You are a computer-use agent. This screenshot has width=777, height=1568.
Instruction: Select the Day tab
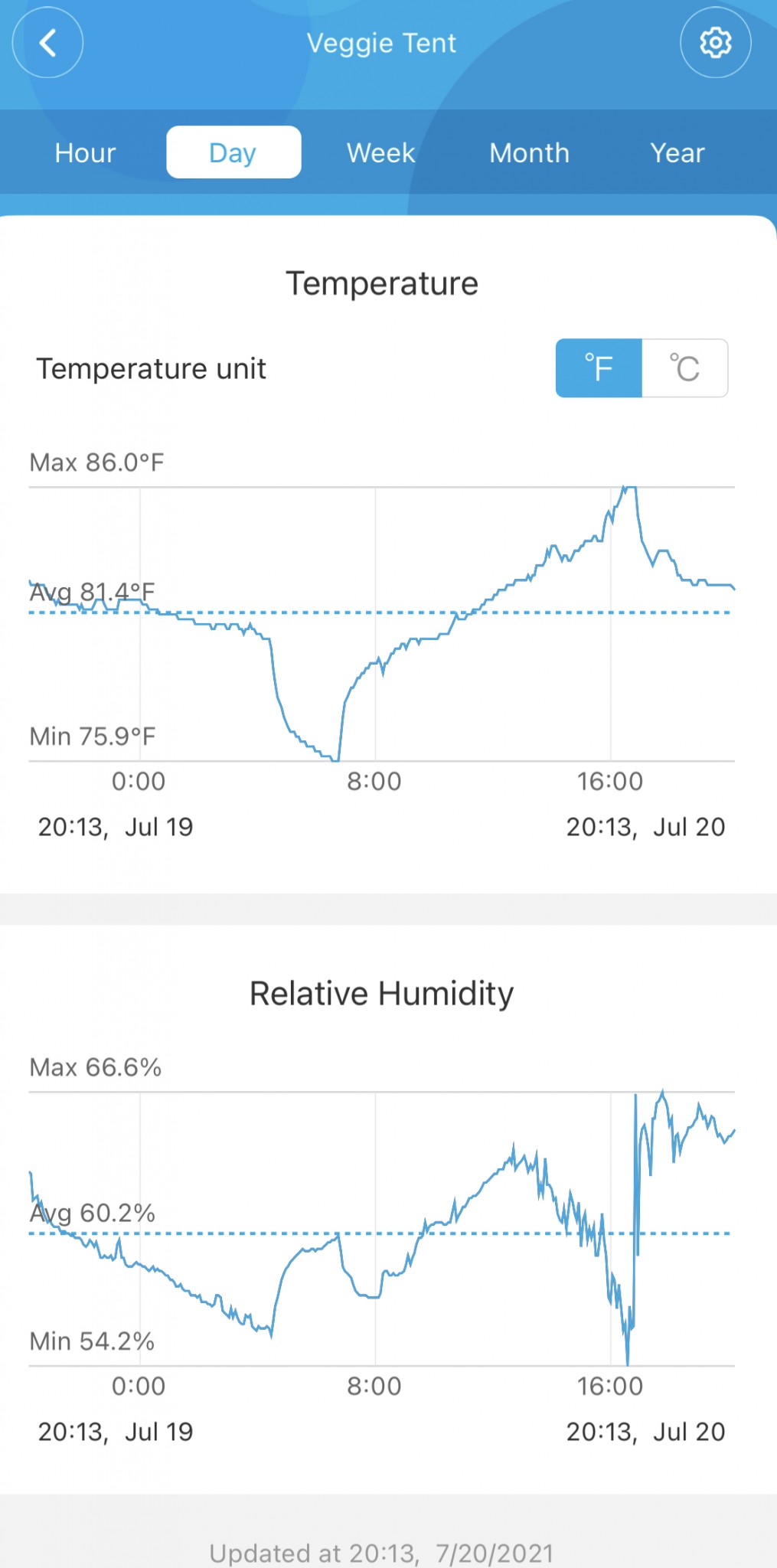[x=233, y=153]
